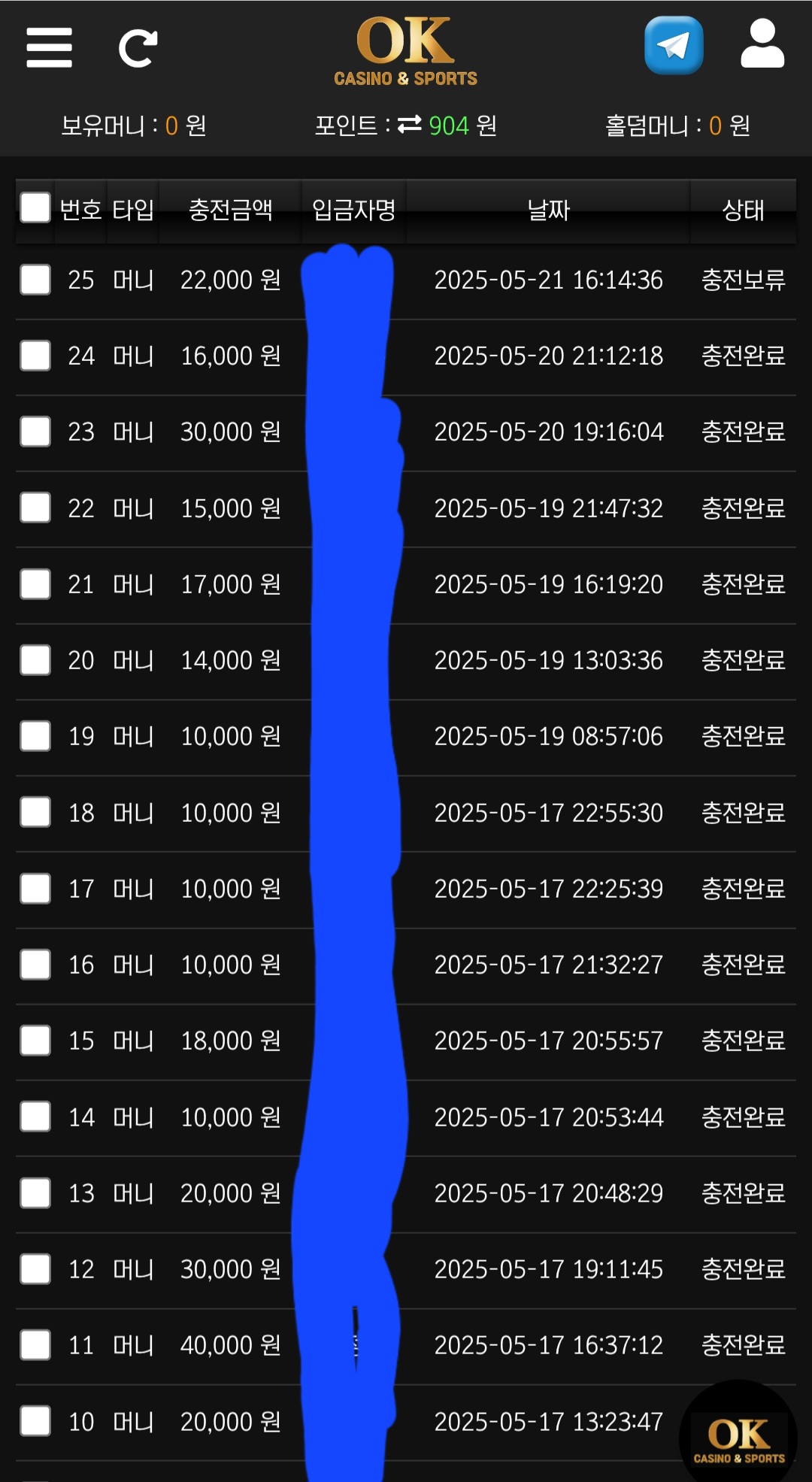The height and width of the screenshot is (1482, 812).
Task: Tick the checkbox for entry number 23
Action: (35, 432)
